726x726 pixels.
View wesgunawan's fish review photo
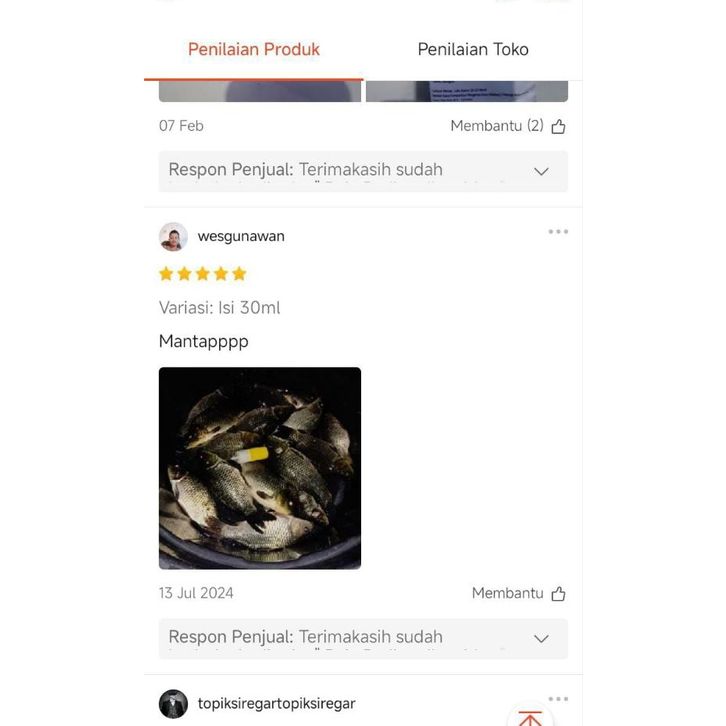tap(260, 468)
